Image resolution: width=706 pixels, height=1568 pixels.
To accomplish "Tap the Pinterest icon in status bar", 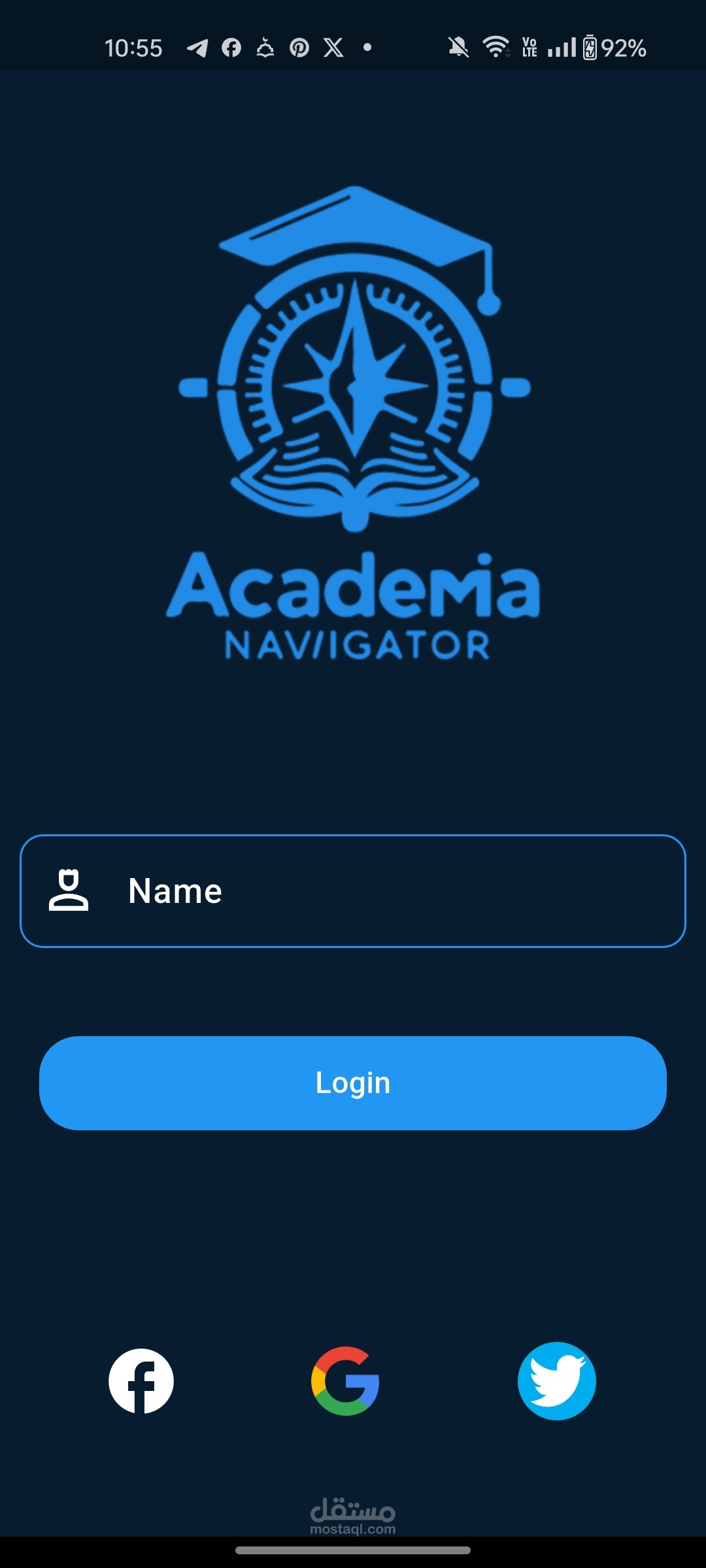I will [299, 47].
